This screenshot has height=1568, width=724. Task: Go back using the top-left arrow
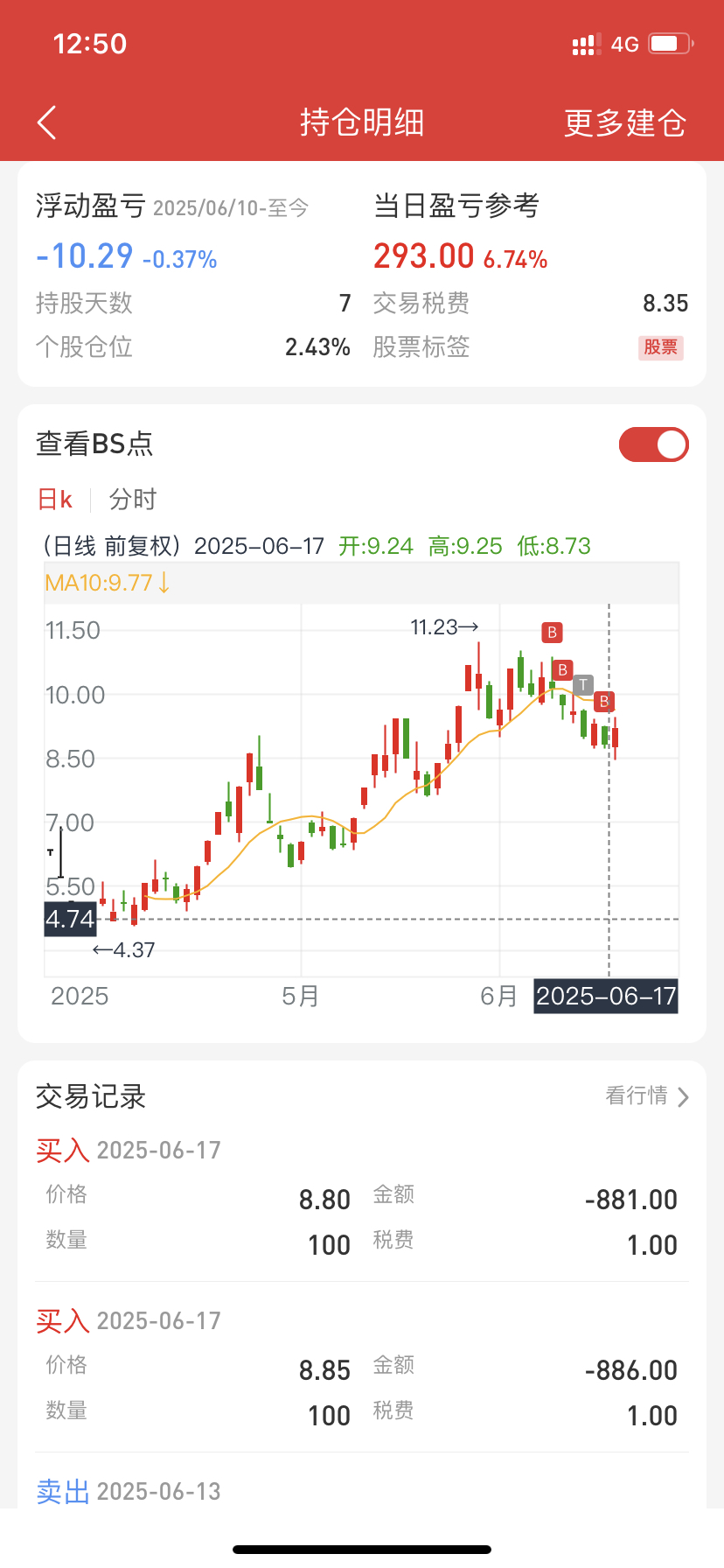tap(47, 122)
